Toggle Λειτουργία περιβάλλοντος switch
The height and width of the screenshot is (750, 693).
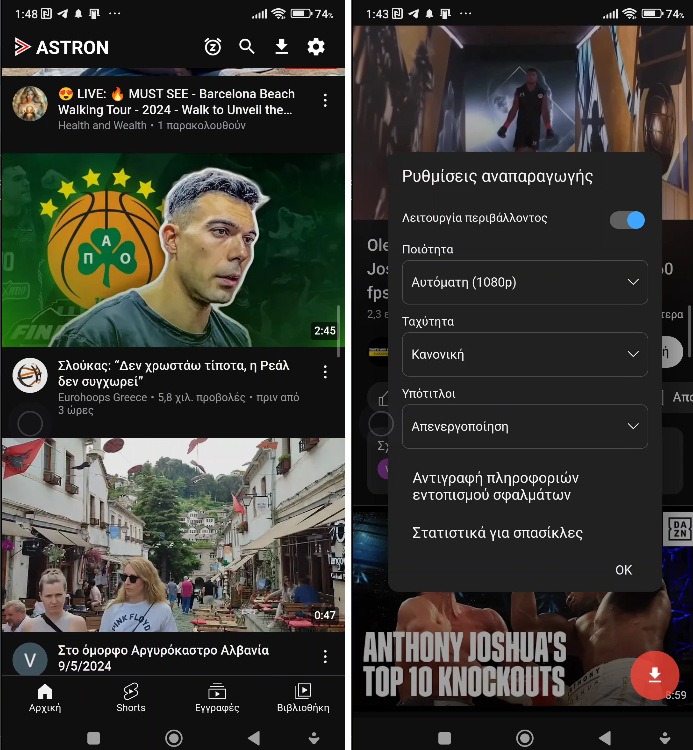[x=628, y=220]
